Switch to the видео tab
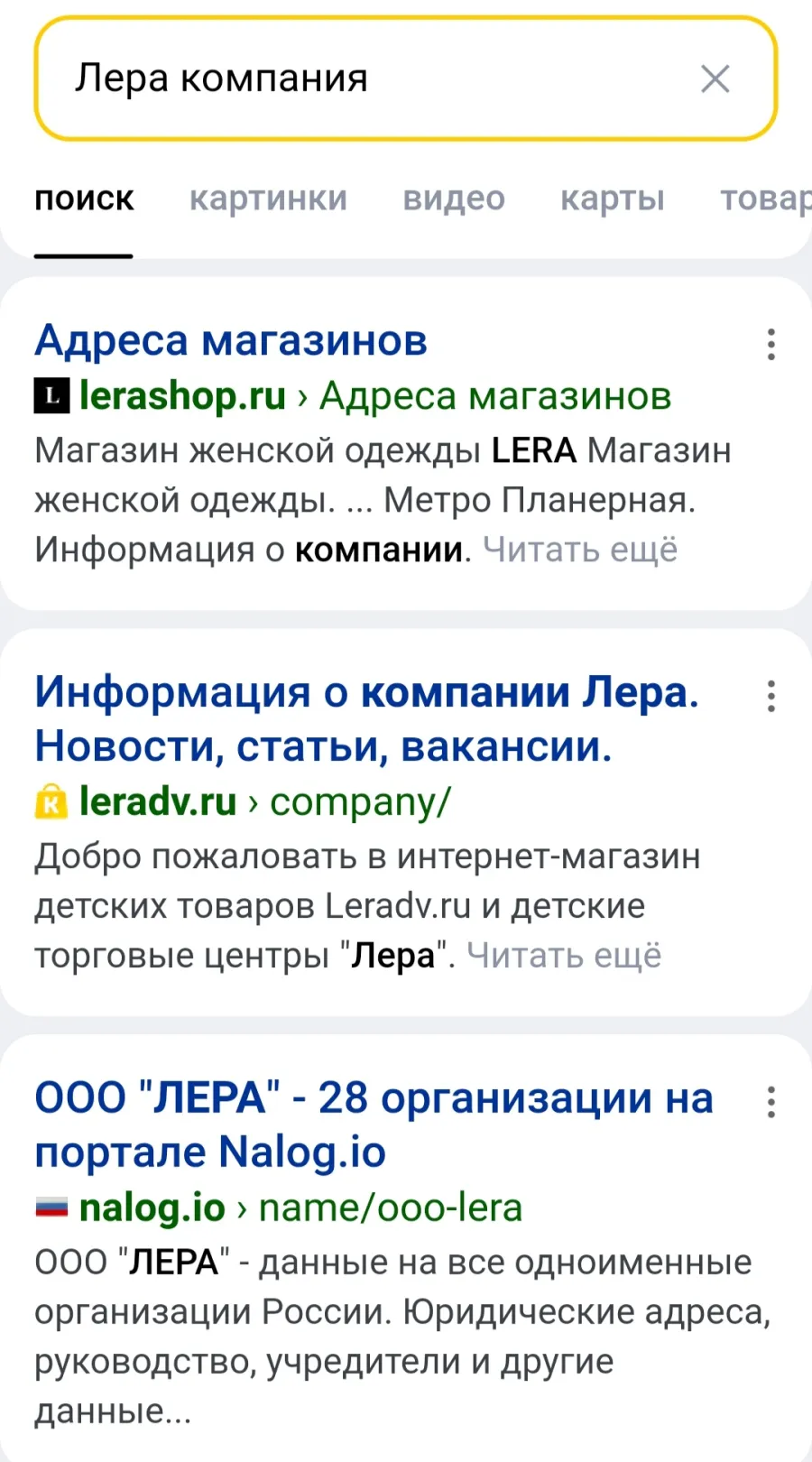The height and width of the screenshot is (1462, 812). click(x=454, y=199)
